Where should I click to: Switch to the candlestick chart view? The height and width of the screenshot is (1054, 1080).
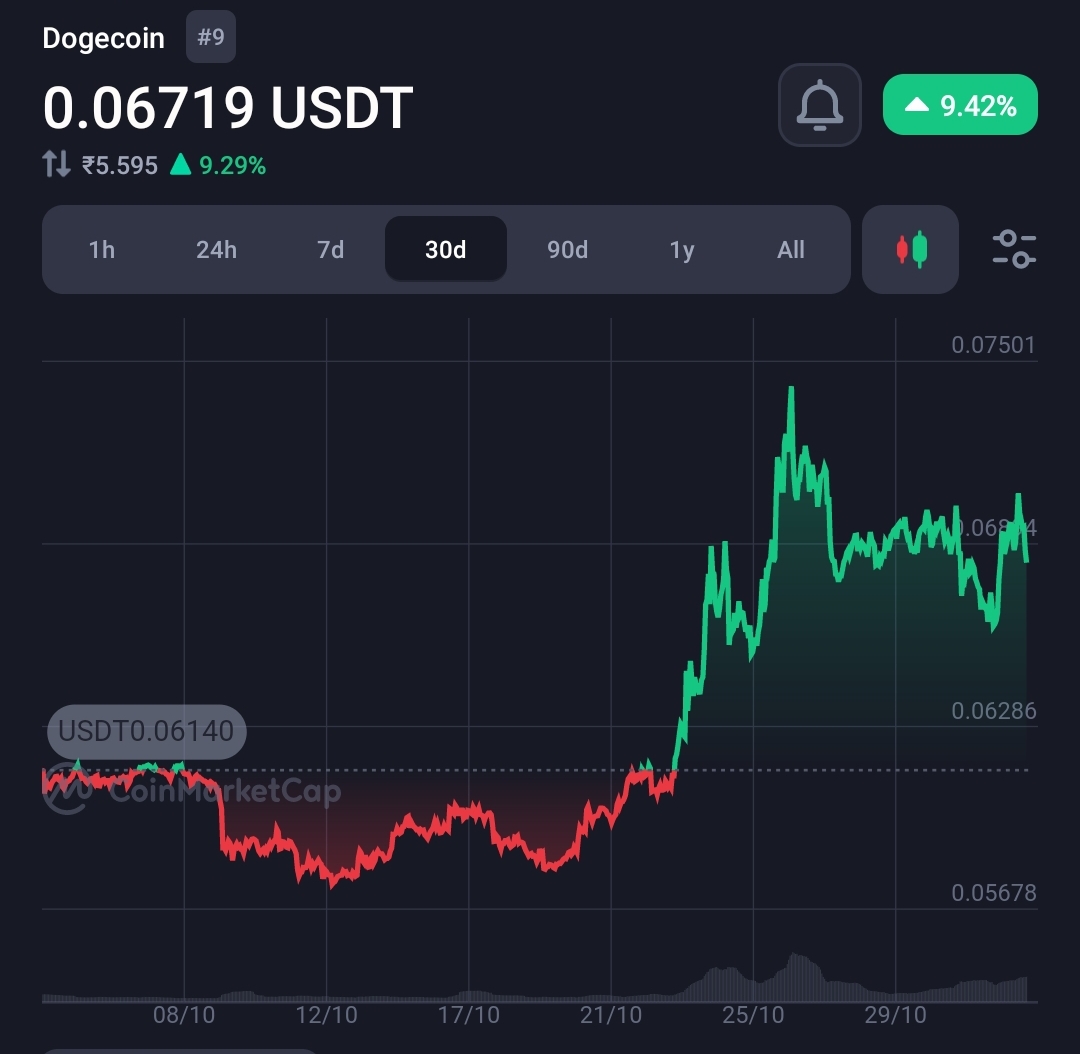pos(910,250)
